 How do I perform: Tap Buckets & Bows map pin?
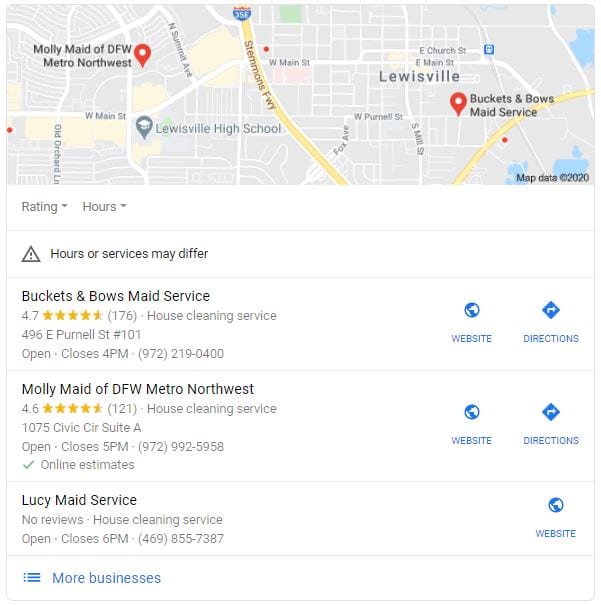[458, 102]
